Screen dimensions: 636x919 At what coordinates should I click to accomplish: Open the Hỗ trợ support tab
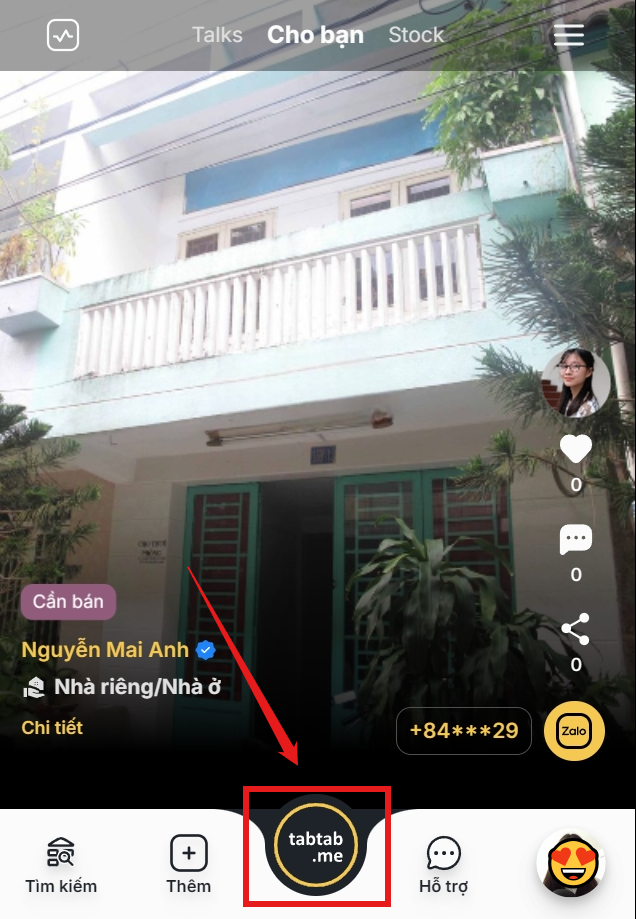pyautogui.click(x=443, y=864)
